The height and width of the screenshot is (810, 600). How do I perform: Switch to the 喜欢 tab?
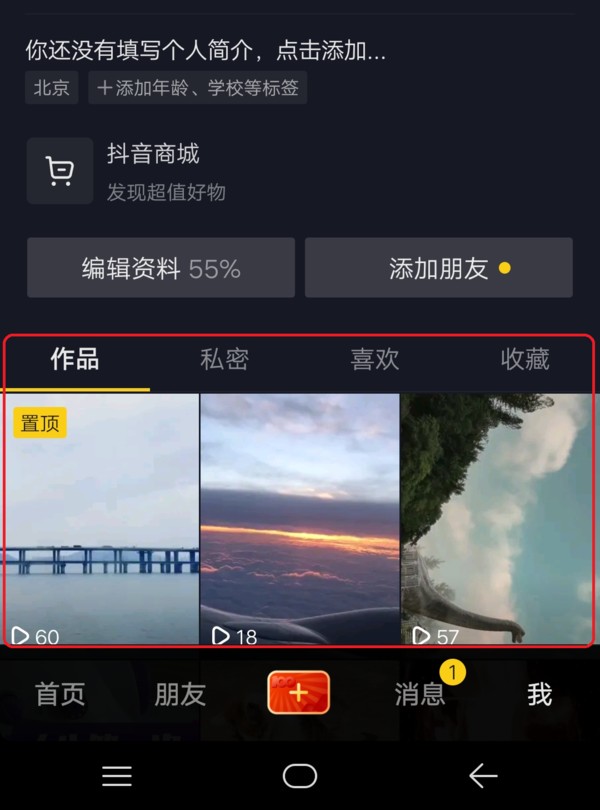[375, 360]
